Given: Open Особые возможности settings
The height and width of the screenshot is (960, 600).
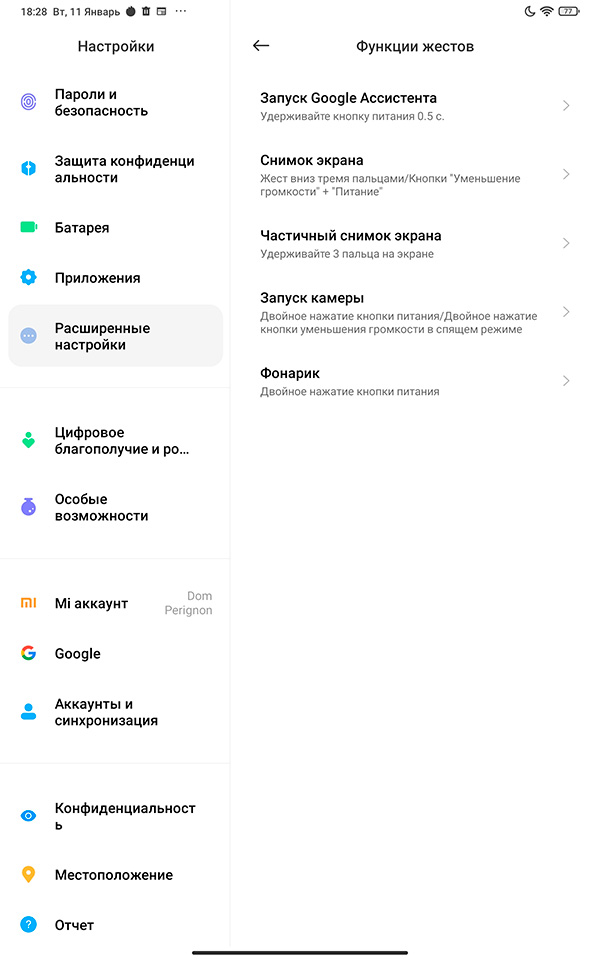Looking at the screenshot, I should coord(114,507).
